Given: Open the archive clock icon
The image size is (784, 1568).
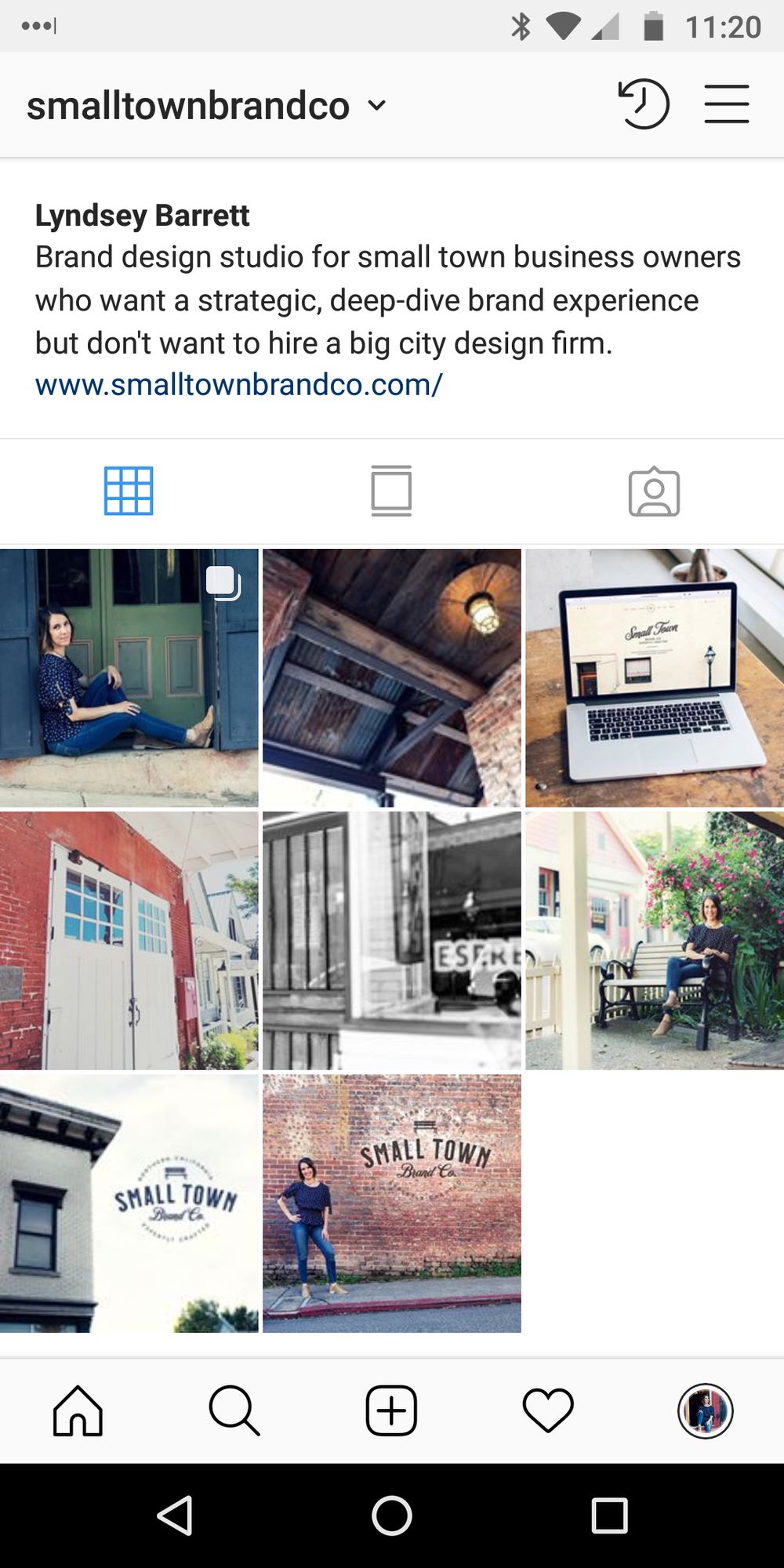Looking at the screenshot, I should [x=644, y=104].
